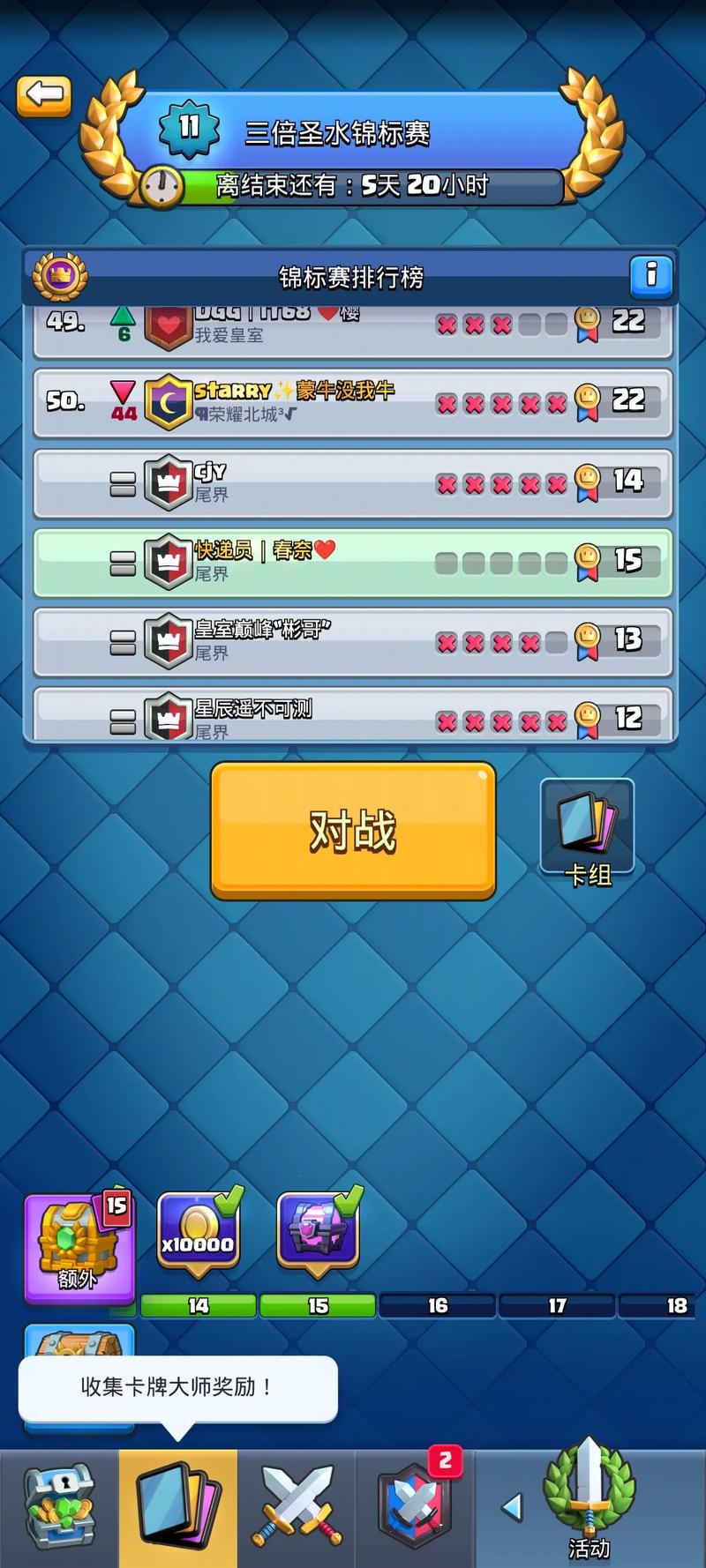Open the leaderboard info icon
This screenshot has width=706, height=1568.
pos(651,276)
